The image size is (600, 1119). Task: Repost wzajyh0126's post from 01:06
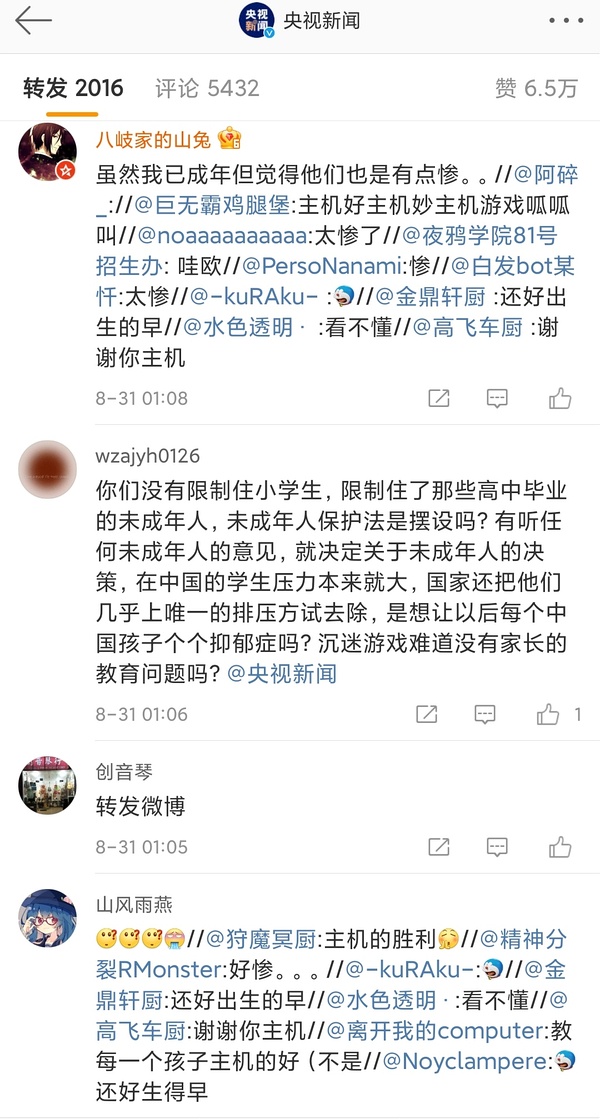(x=427, y=714)
